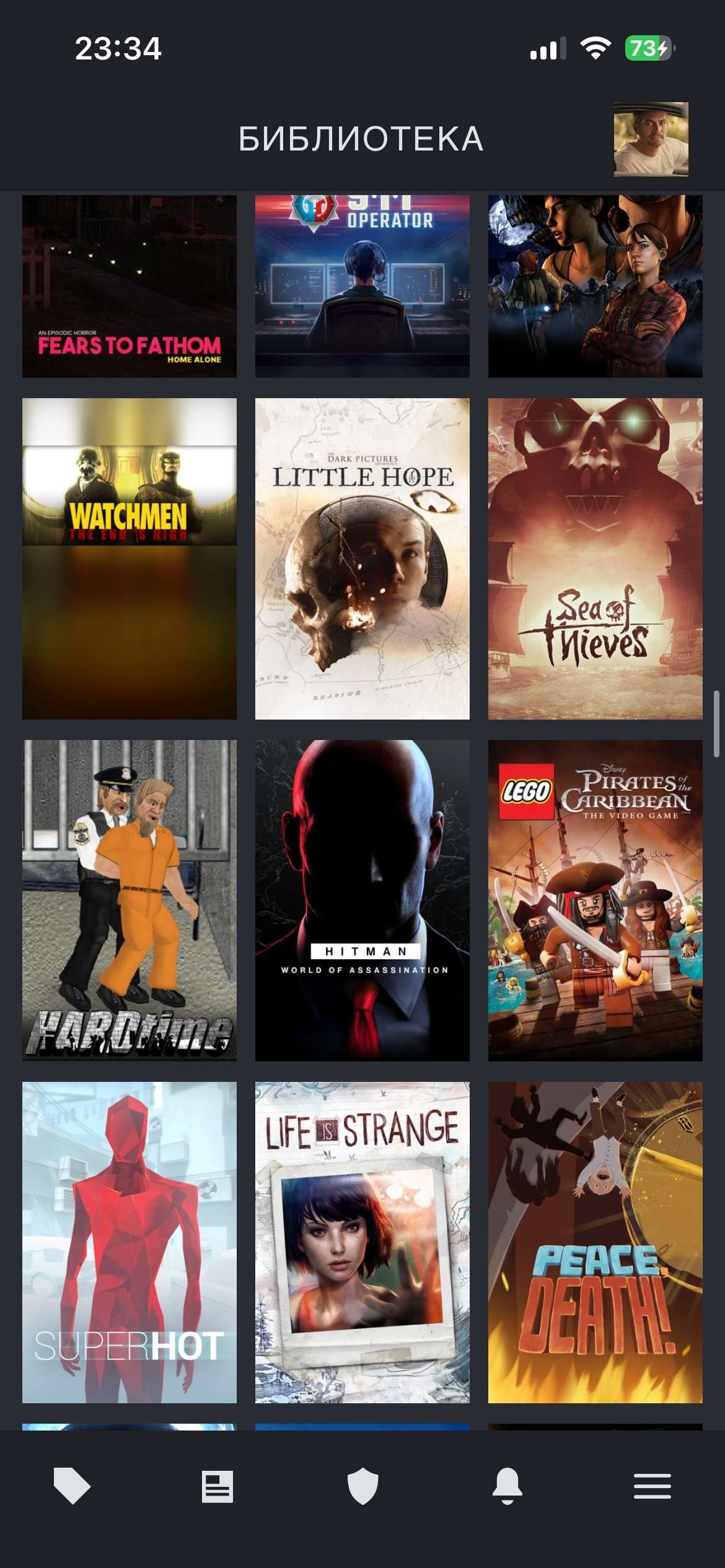Open Fears to Fathom Home Alone

[130, 286]
